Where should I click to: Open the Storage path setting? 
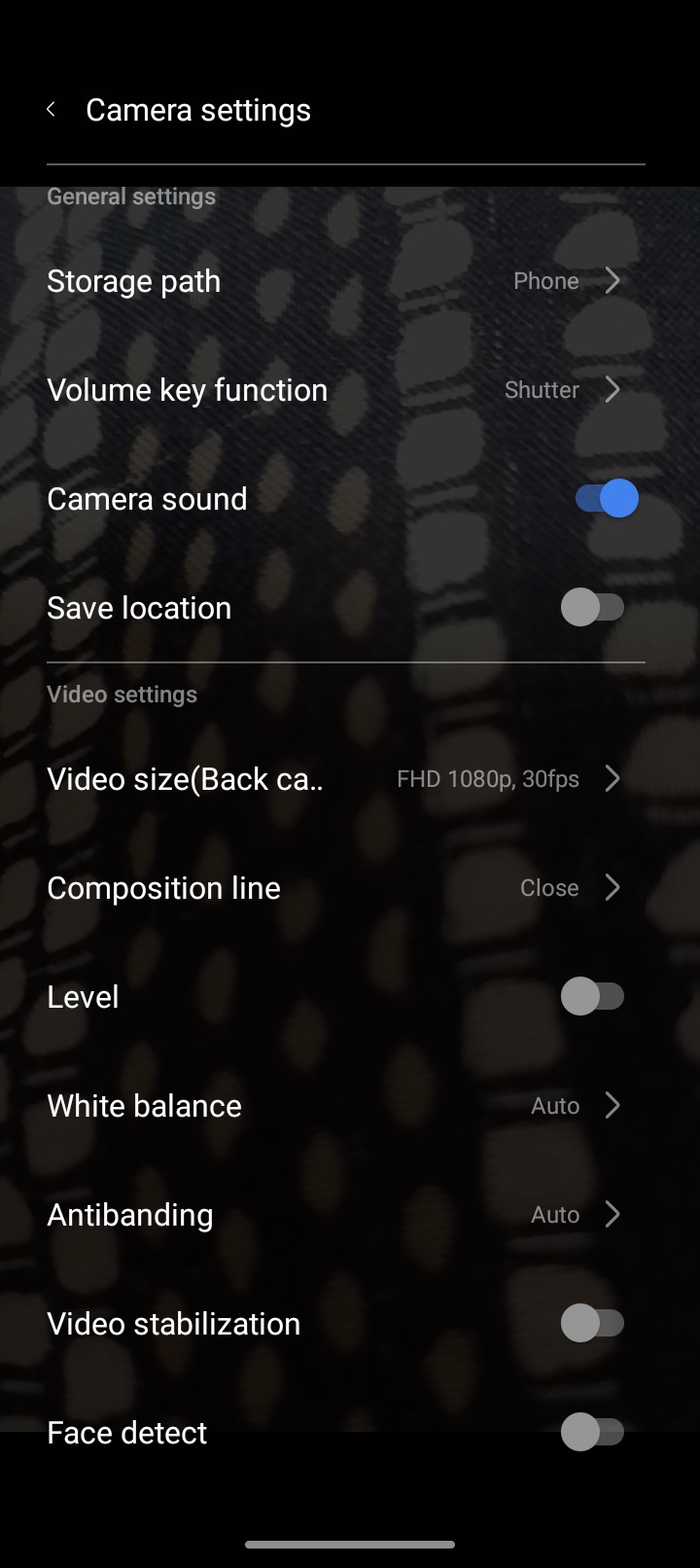(346, 281)
